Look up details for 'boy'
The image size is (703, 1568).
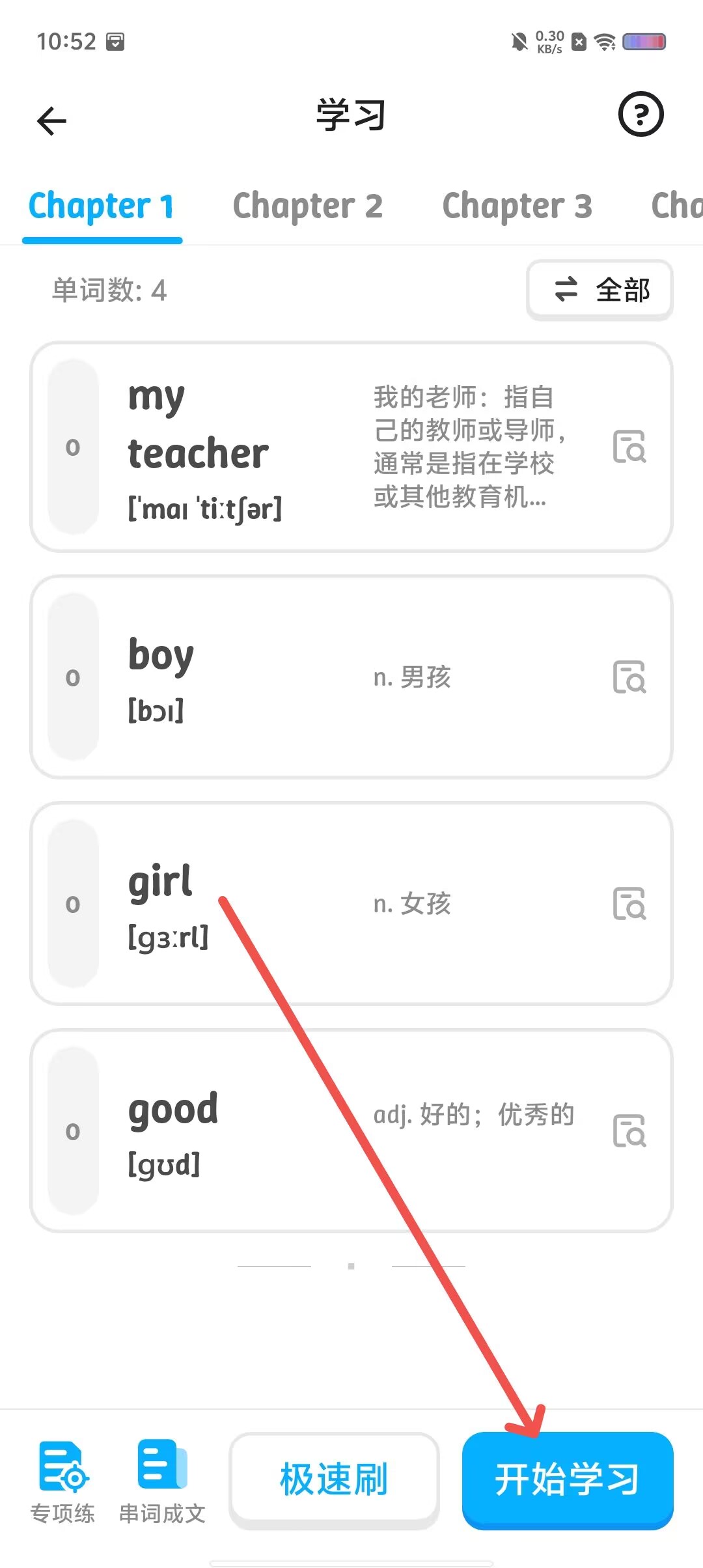pyautogui.click(x=629, y=677)
